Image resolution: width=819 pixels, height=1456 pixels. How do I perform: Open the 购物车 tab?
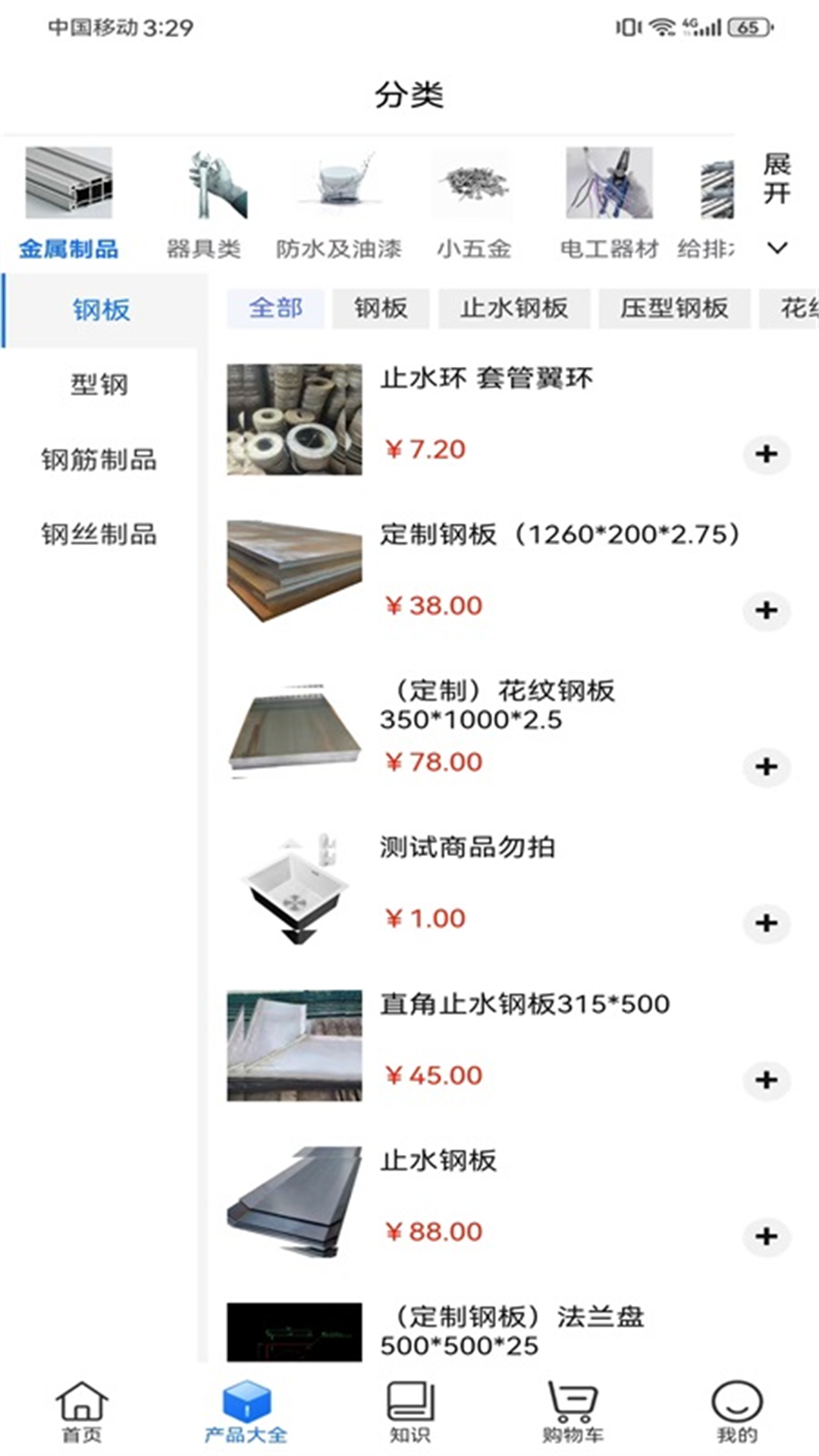click(x=573, y=1410)
